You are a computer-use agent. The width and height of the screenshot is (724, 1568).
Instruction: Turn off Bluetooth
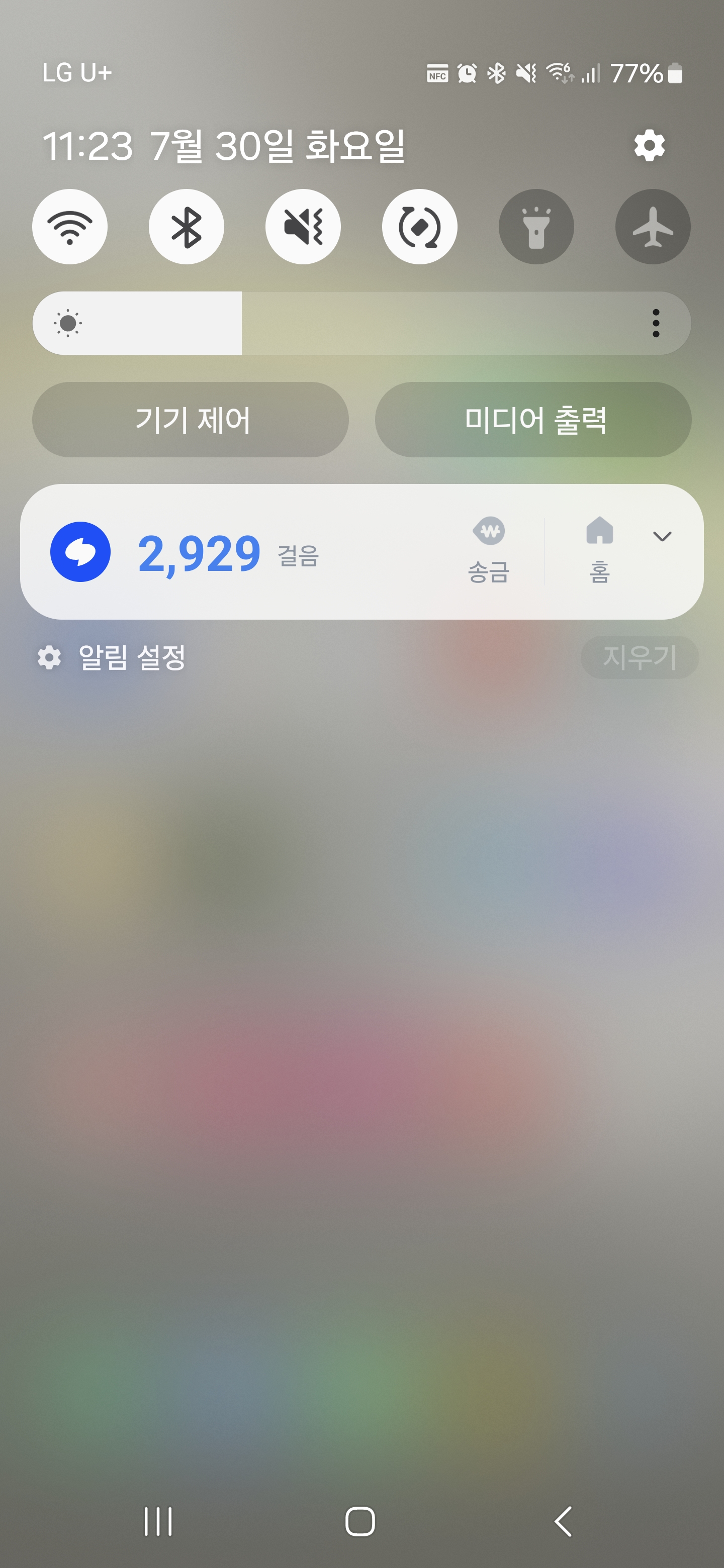pos(187,227)
